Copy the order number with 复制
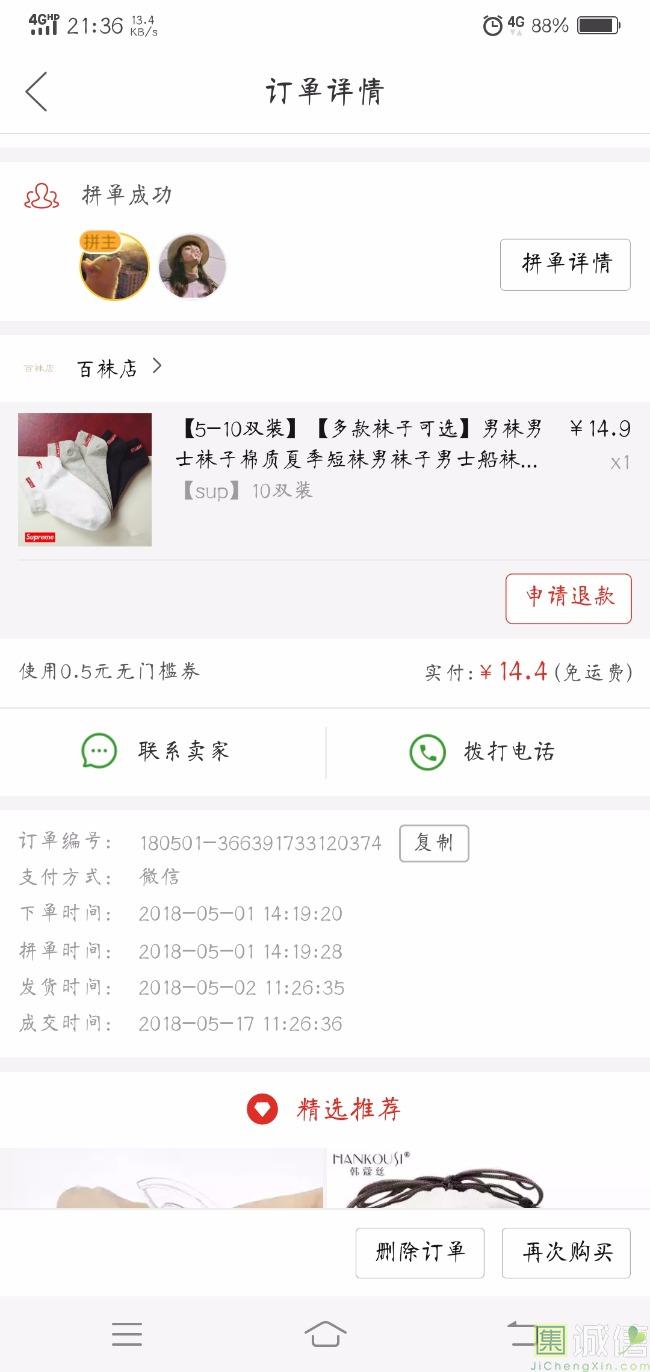Viewport: 650px width, 1372px height. [434, 843]
